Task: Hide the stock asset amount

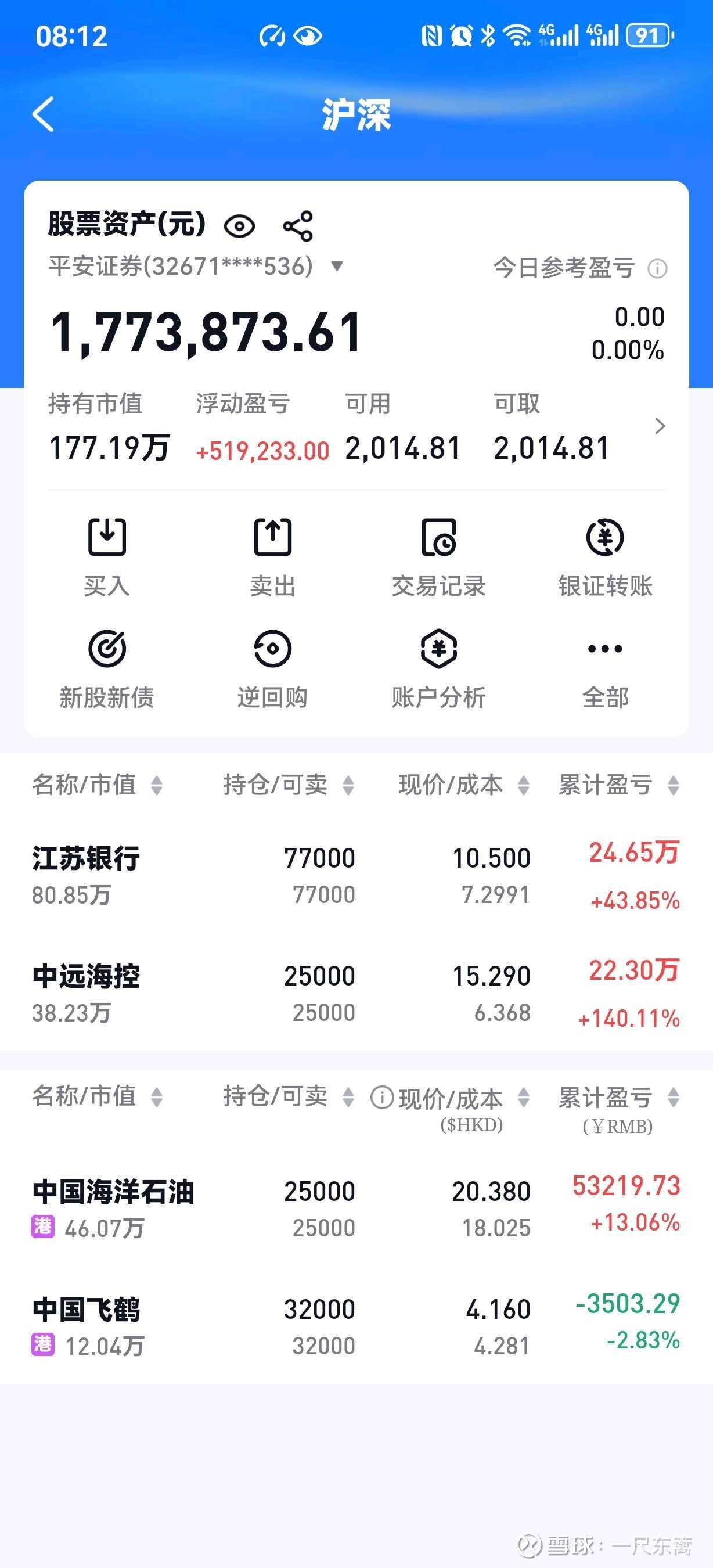Action: pos(239,226)
